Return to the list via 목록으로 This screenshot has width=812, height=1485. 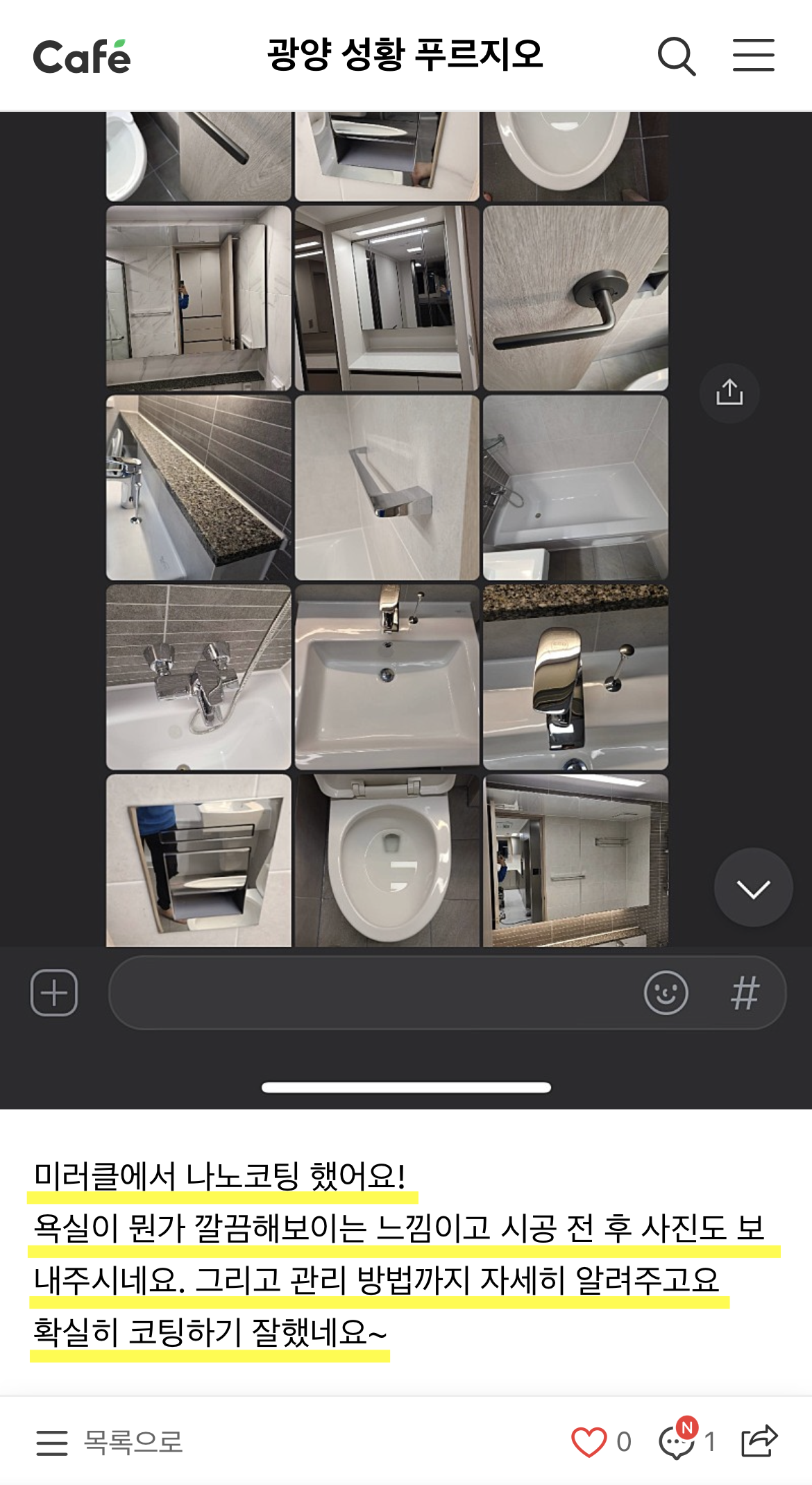110,1442
